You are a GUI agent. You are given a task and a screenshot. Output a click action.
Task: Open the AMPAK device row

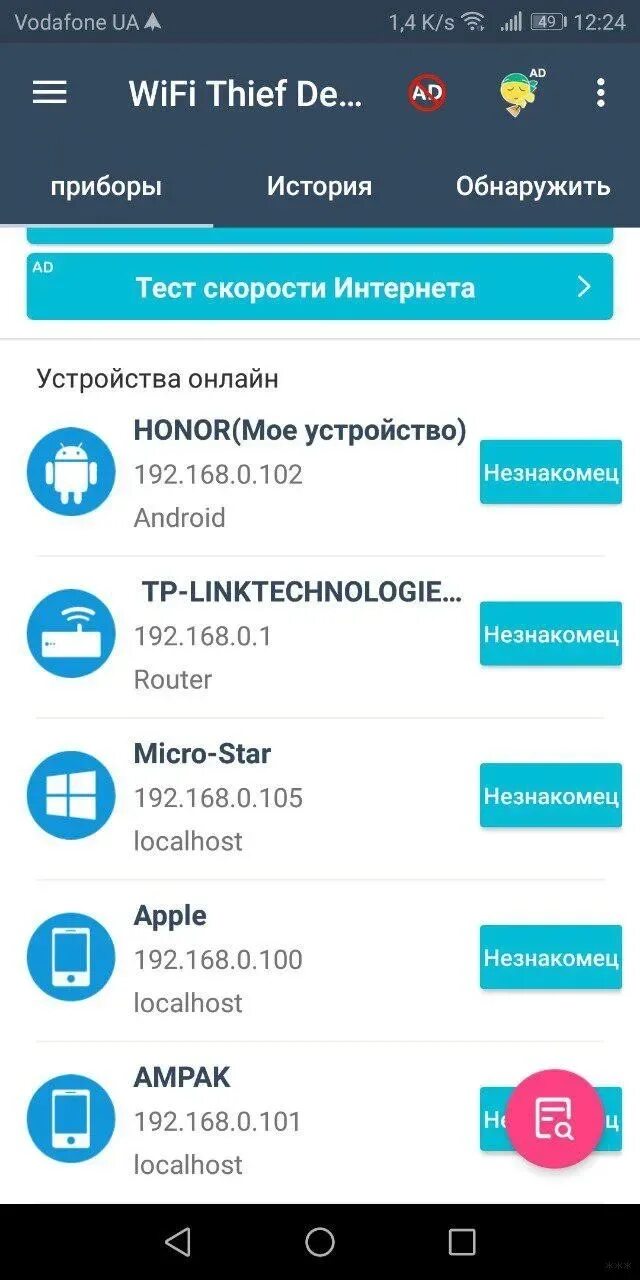(x=250, y=1122)
